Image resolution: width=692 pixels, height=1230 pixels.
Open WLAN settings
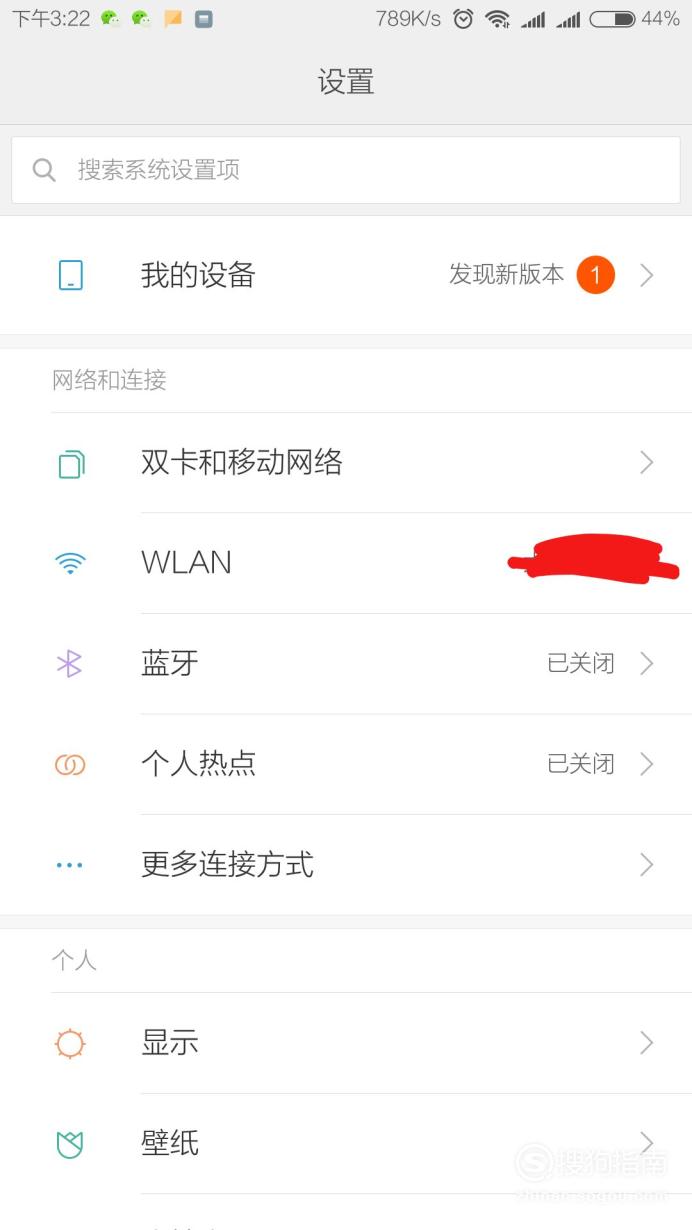point(346,563)
